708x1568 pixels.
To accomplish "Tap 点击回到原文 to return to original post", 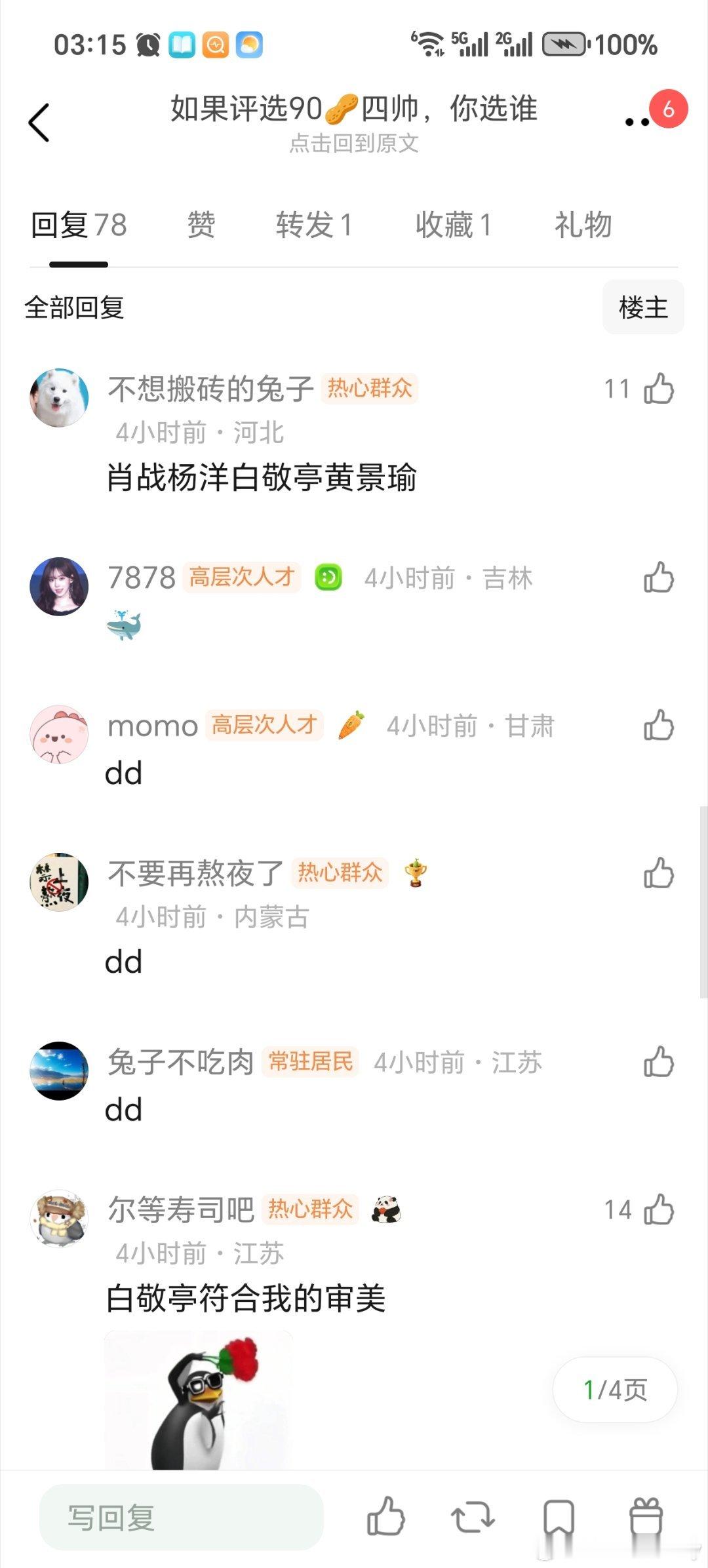I will [354, 146].
